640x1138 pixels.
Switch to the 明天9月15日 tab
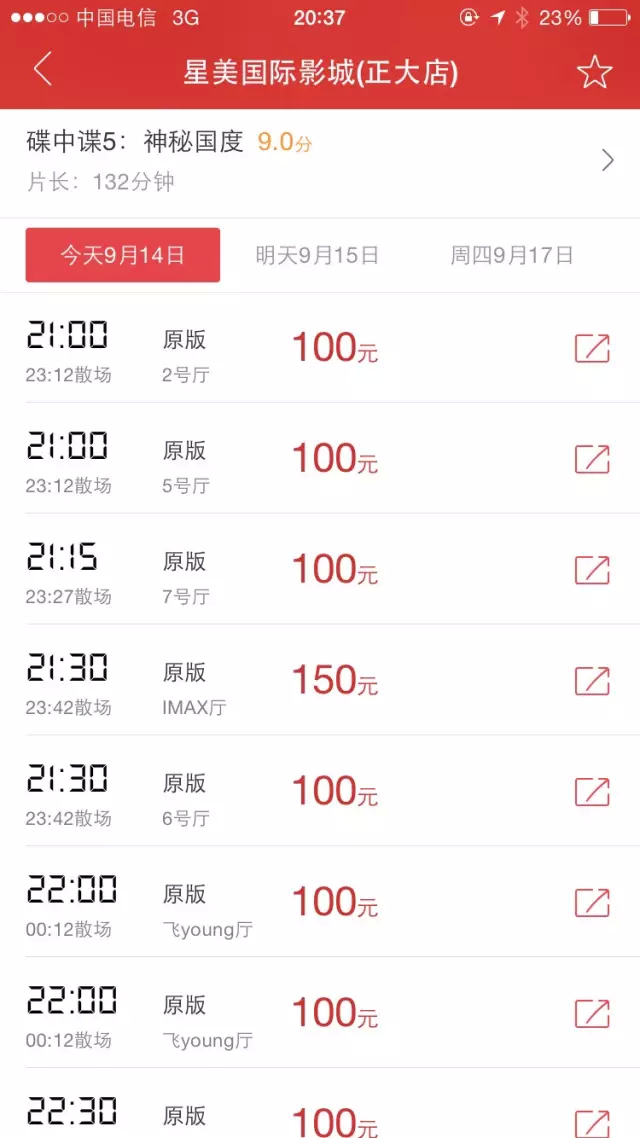(x=317, y=255)
